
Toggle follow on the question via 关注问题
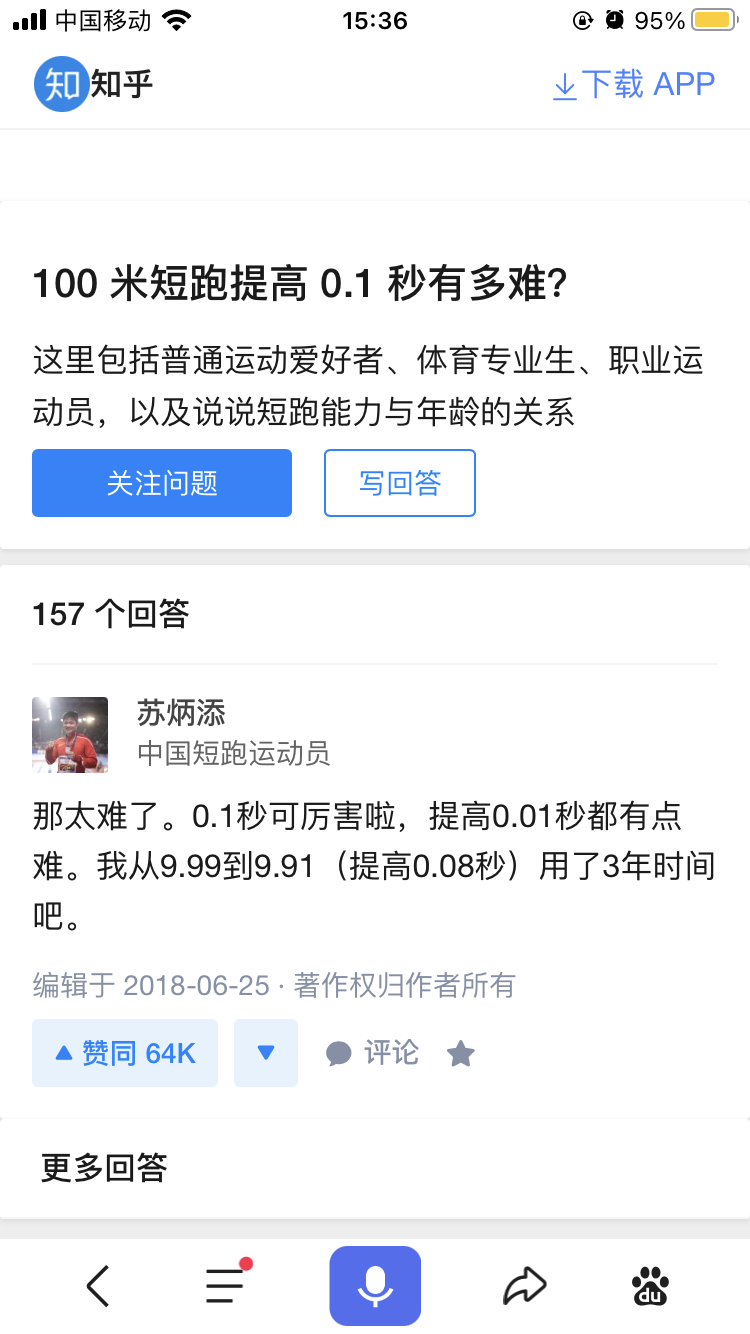coord(161,483)
